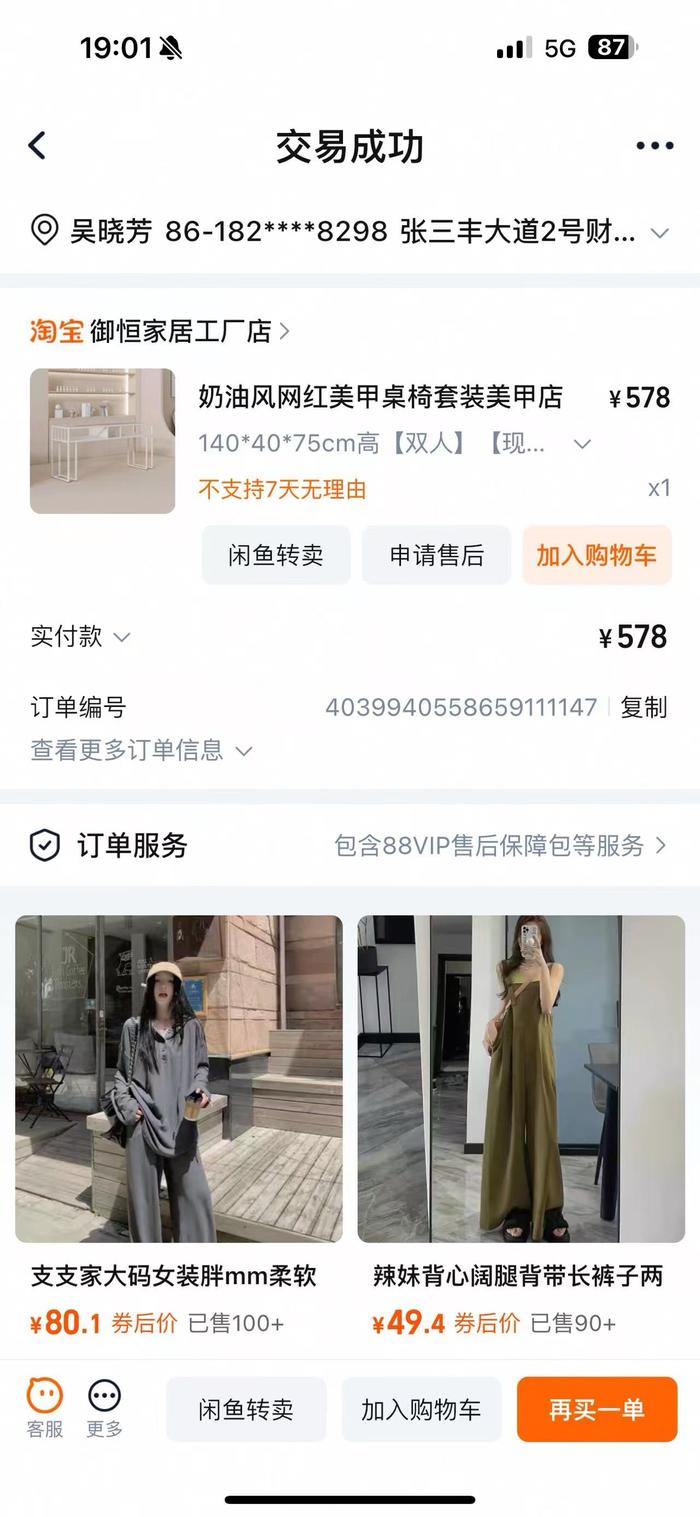Screen dimensions: 700x1517
Task: Expand the 实付款 payment details
Action: point(81,637)
